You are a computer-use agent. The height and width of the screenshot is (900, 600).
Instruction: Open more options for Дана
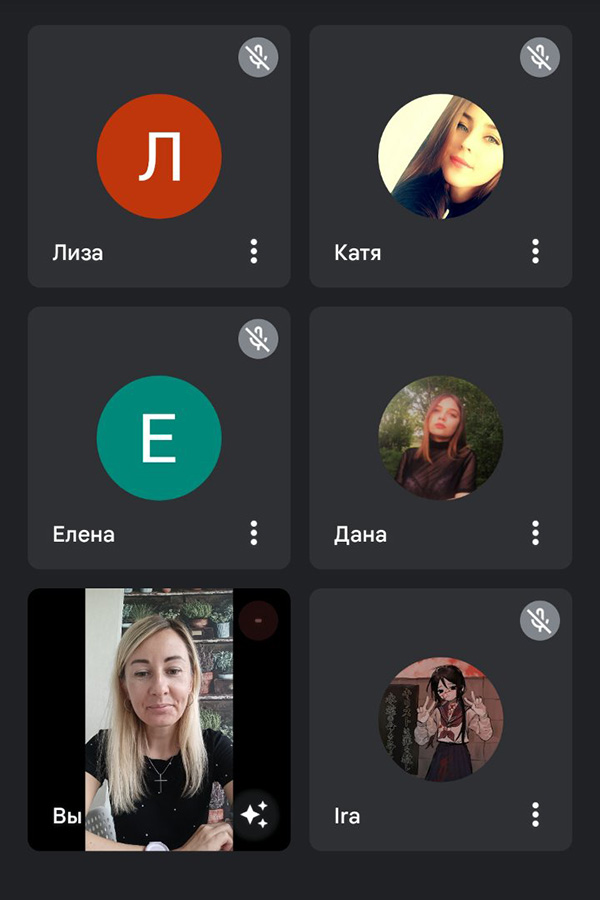point(536,533)
